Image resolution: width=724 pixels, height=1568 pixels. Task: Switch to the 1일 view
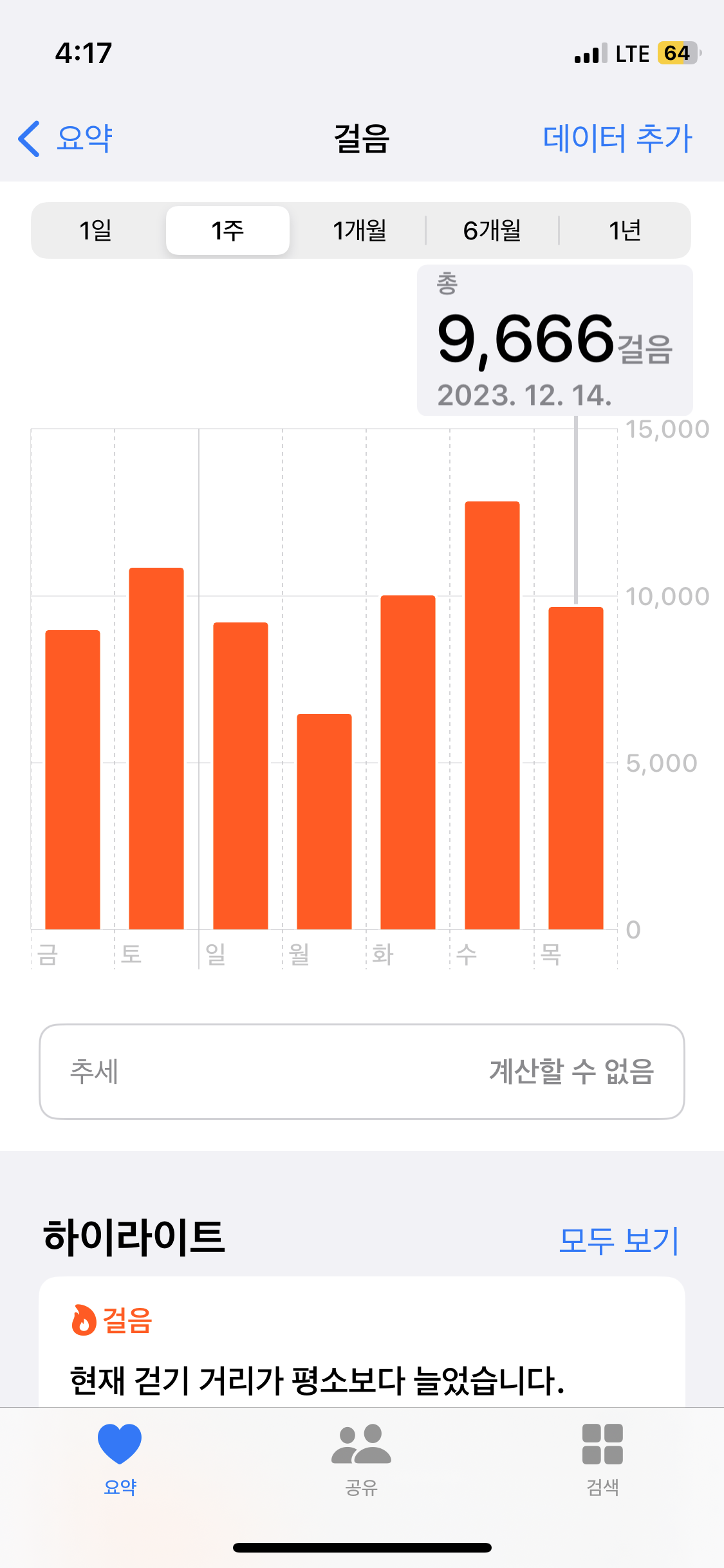point(96,230)
